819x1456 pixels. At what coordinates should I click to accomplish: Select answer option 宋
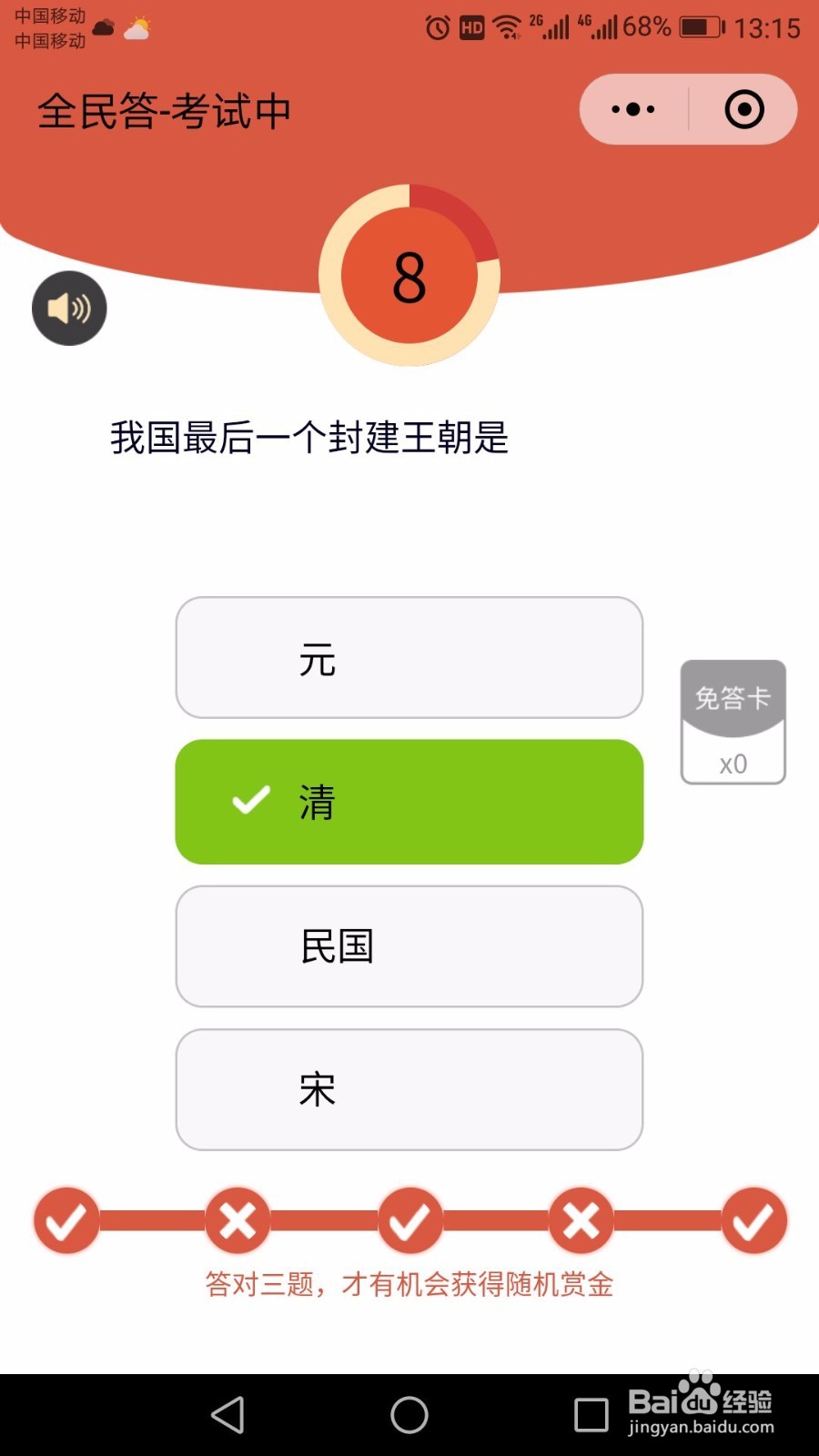coord(409,1089)
